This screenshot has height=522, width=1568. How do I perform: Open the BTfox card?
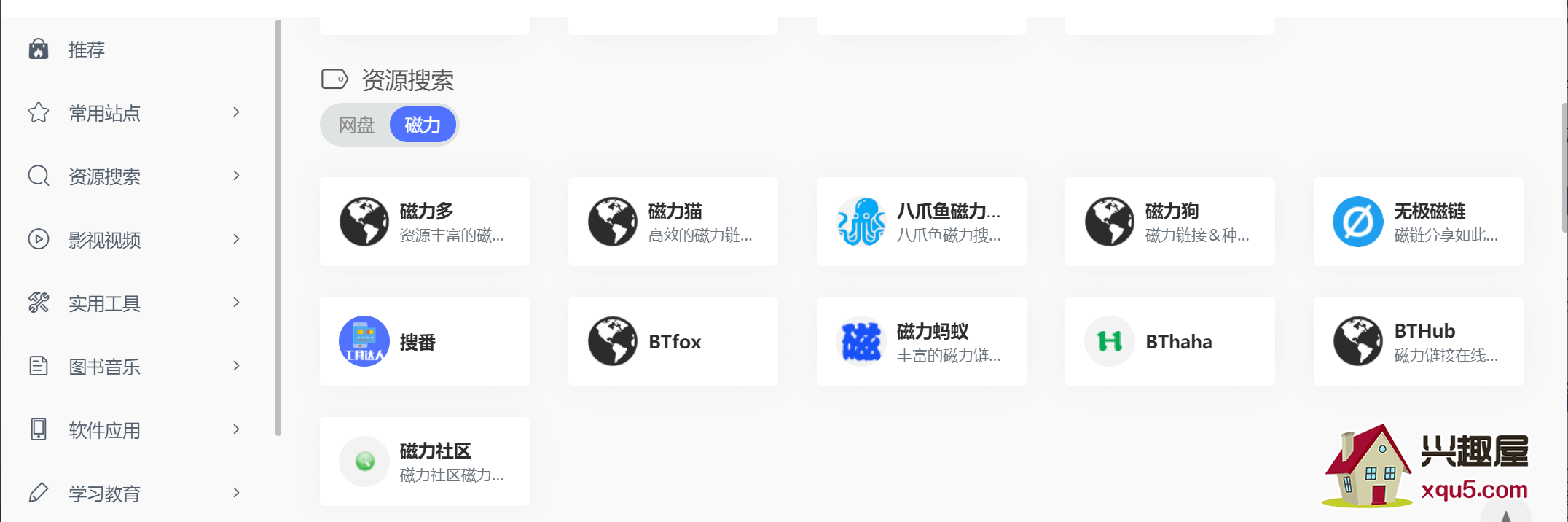673,341
